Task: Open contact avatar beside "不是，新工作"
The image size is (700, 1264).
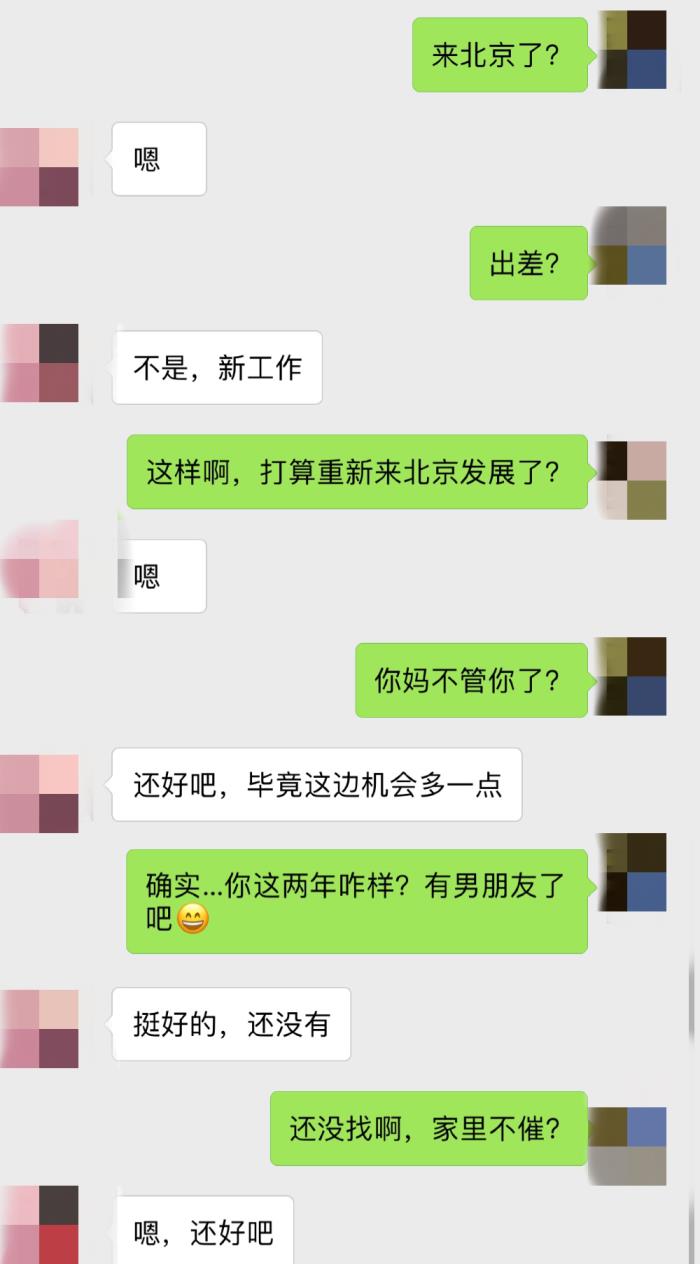Action: point(40,363)
